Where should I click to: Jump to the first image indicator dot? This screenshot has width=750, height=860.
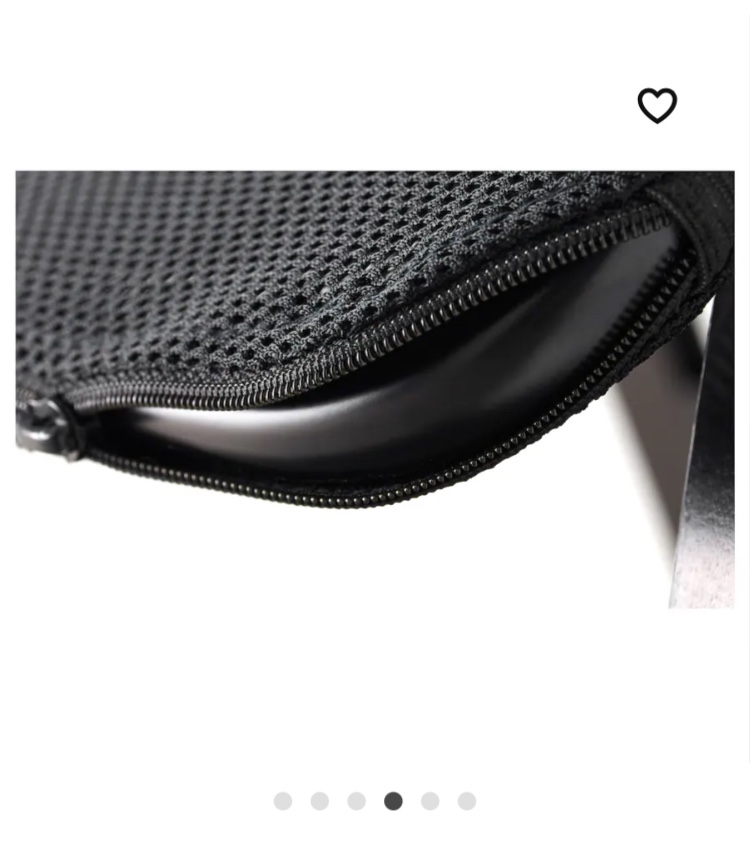283,801
